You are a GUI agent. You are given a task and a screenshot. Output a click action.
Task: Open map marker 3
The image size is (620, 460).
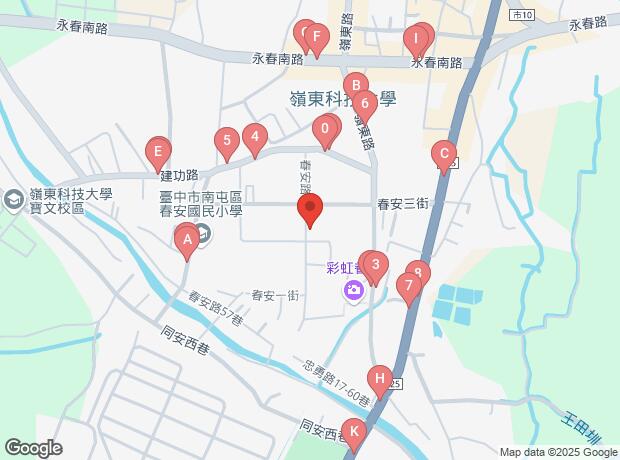[x=375, y=266]
